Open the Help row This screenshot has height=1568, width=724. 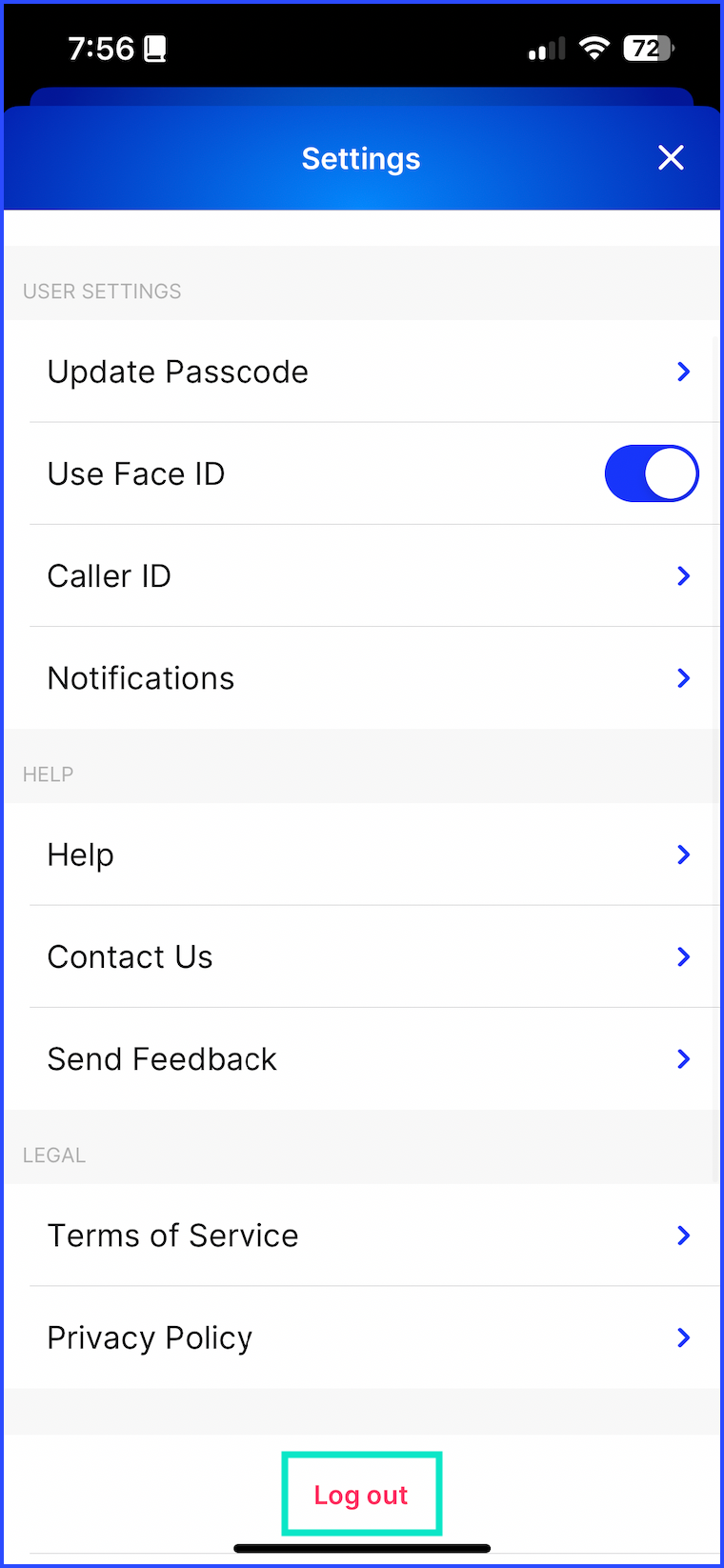(x=362, y=854)
